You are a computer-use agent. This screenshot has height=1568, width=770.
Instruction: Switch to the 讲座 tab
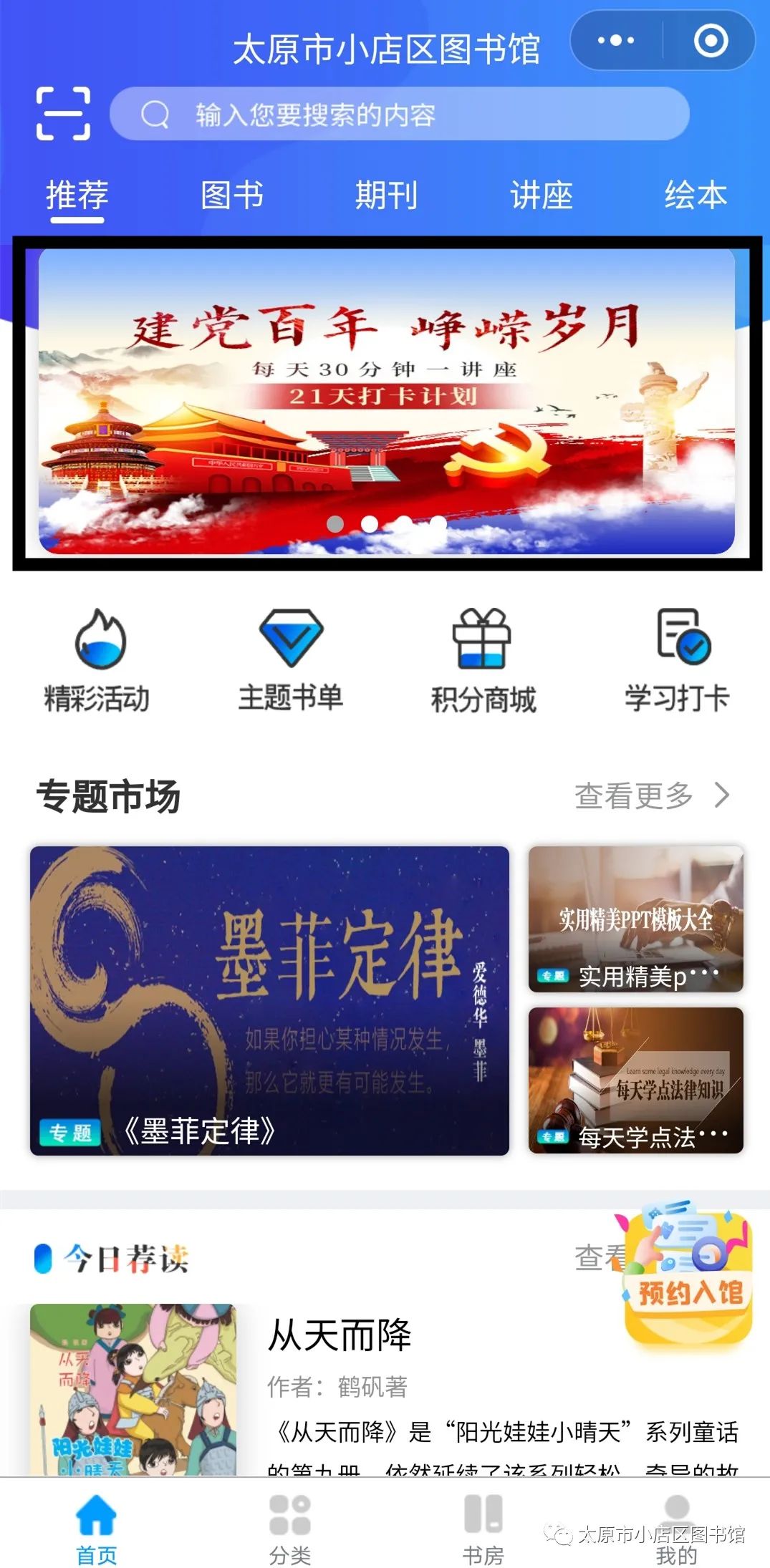(x=541, y=195)
